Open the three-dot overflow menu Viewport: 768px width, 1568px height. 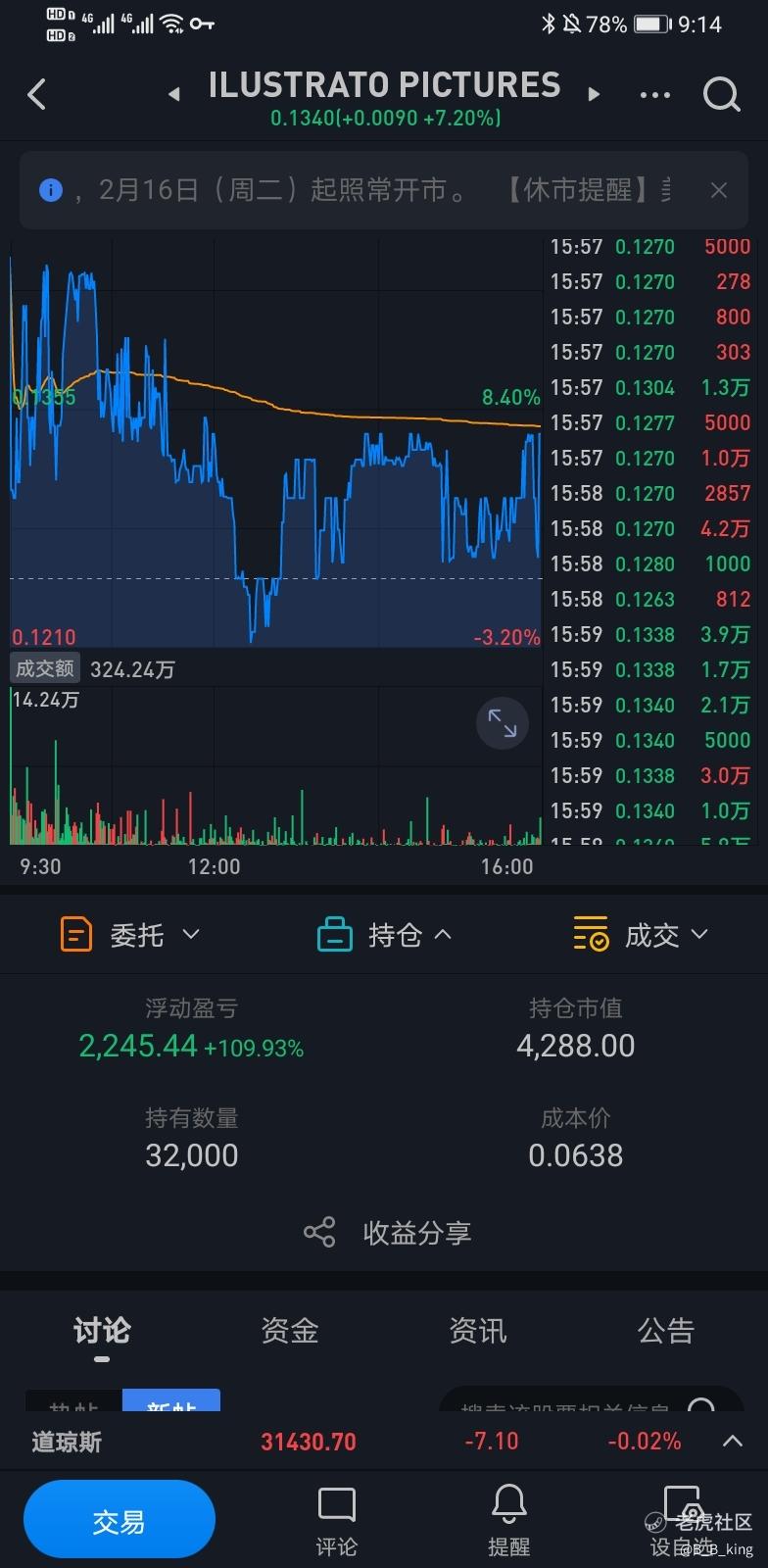655,95
